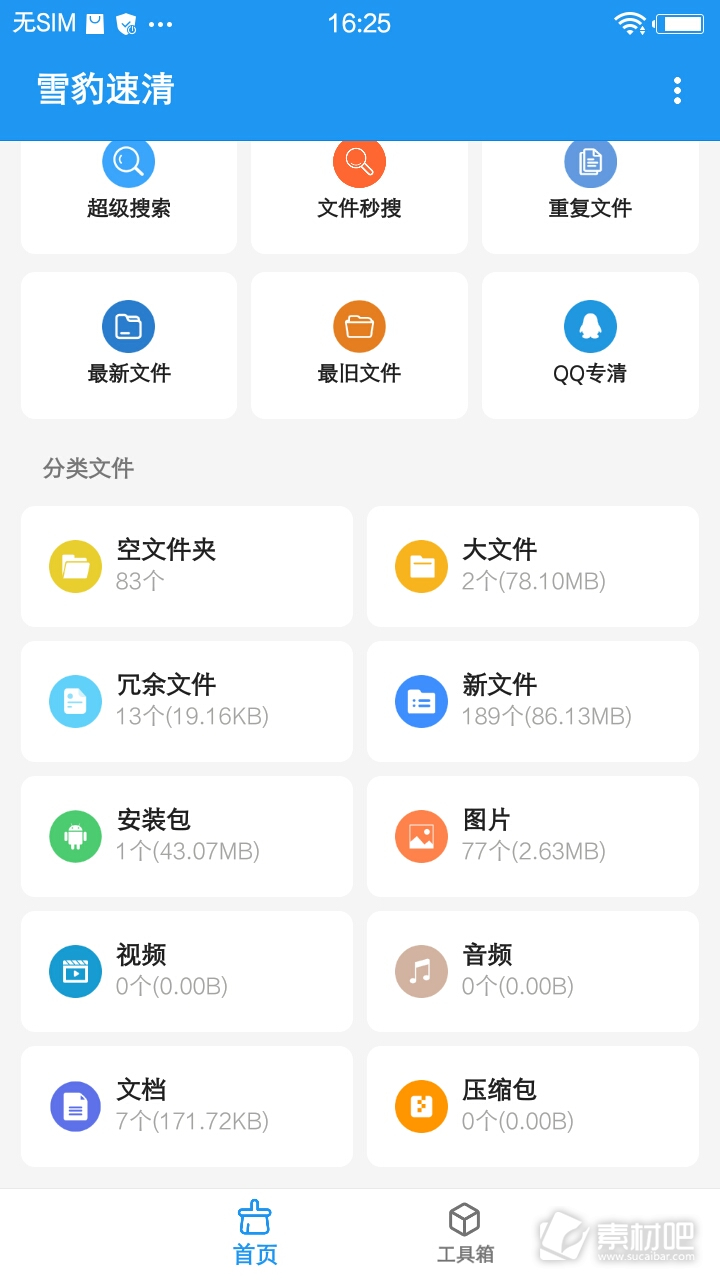The image size is (720, 1280).
Task: Open 最旧文件 oldest files
Action: [x=359, y=345]
